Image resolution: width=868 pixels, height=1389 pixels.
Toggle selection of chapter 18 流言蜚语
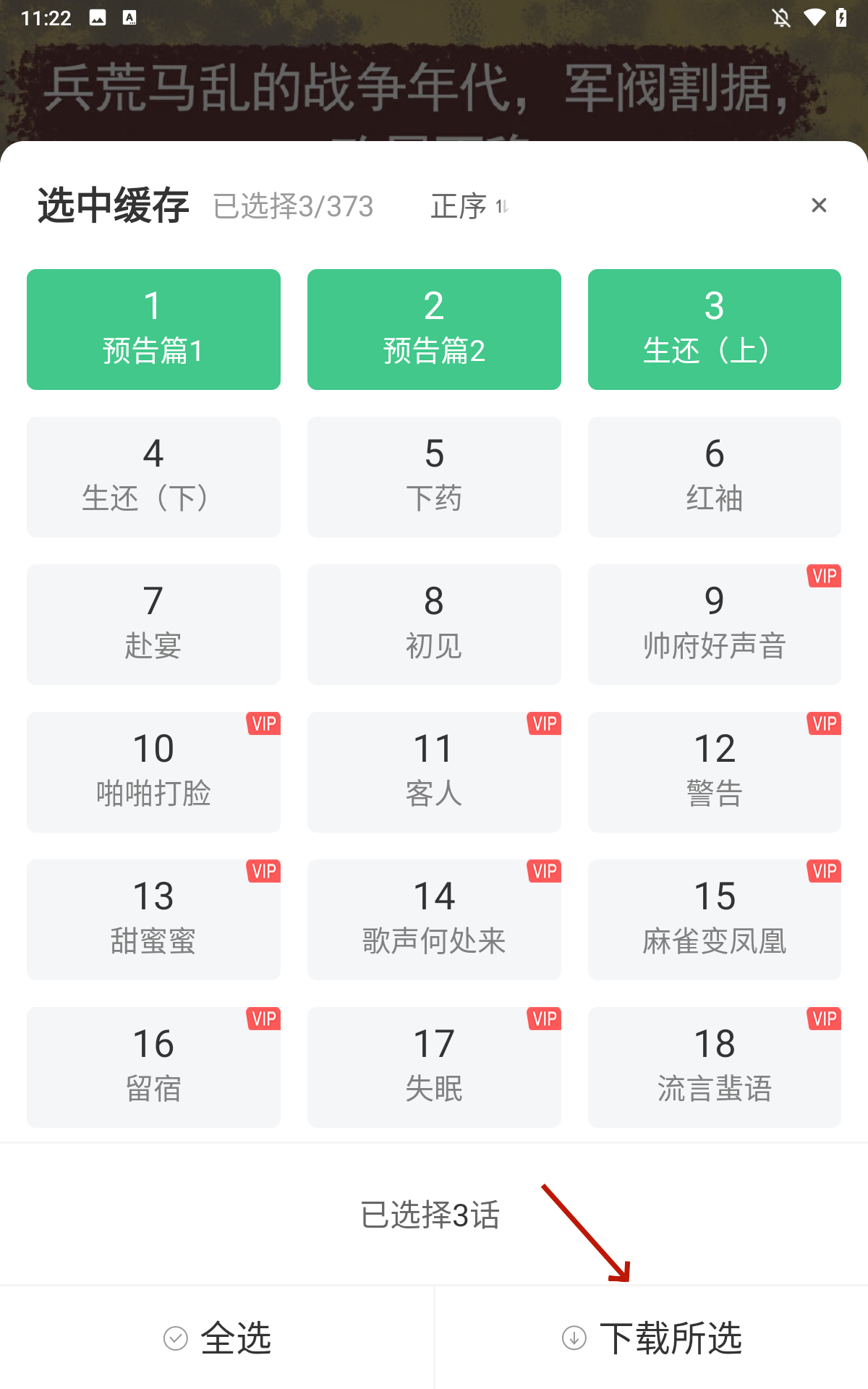pyautogui.click(x=714, y=1069)
